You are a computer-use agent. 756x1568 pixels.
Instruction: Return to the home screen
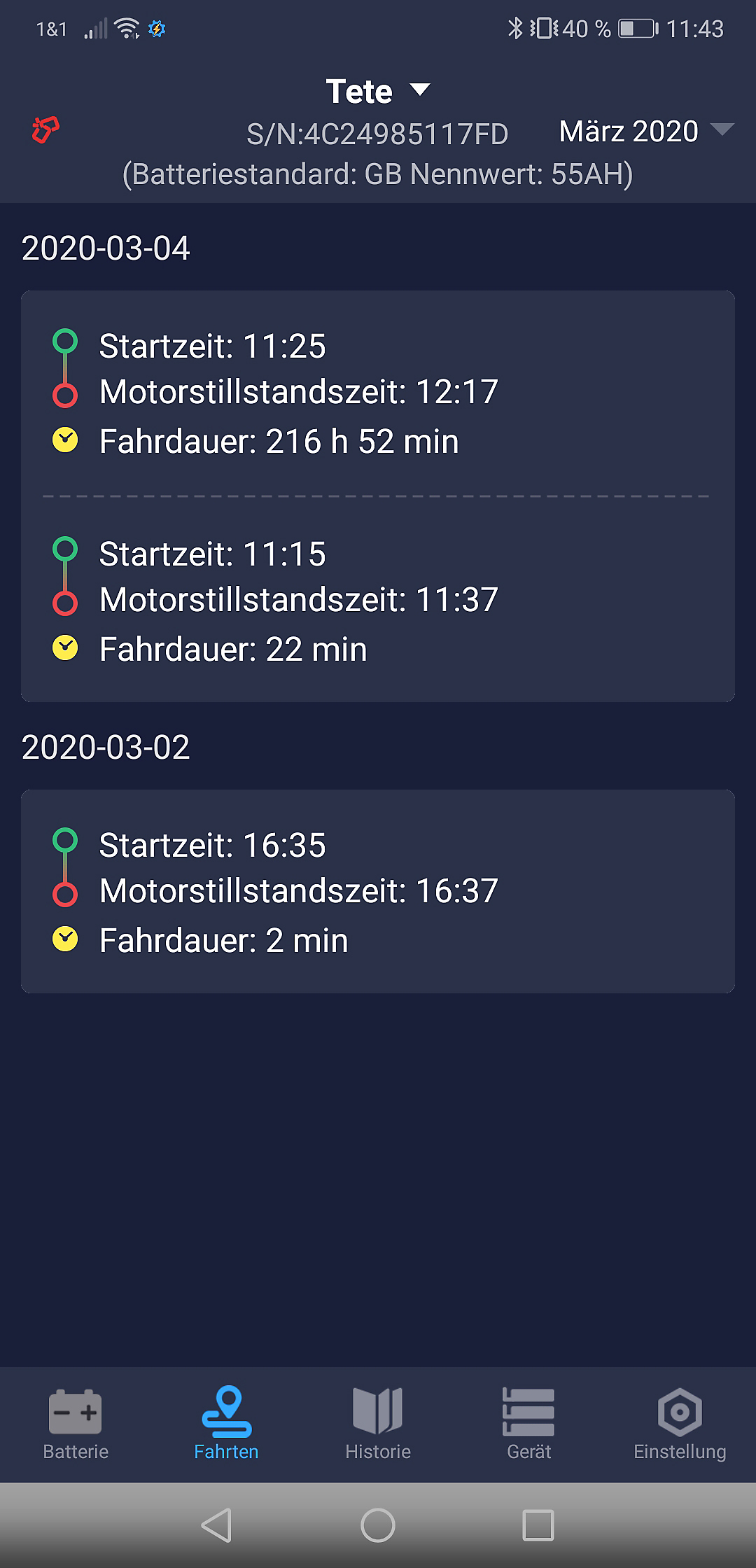click(x=378, y=1525)
